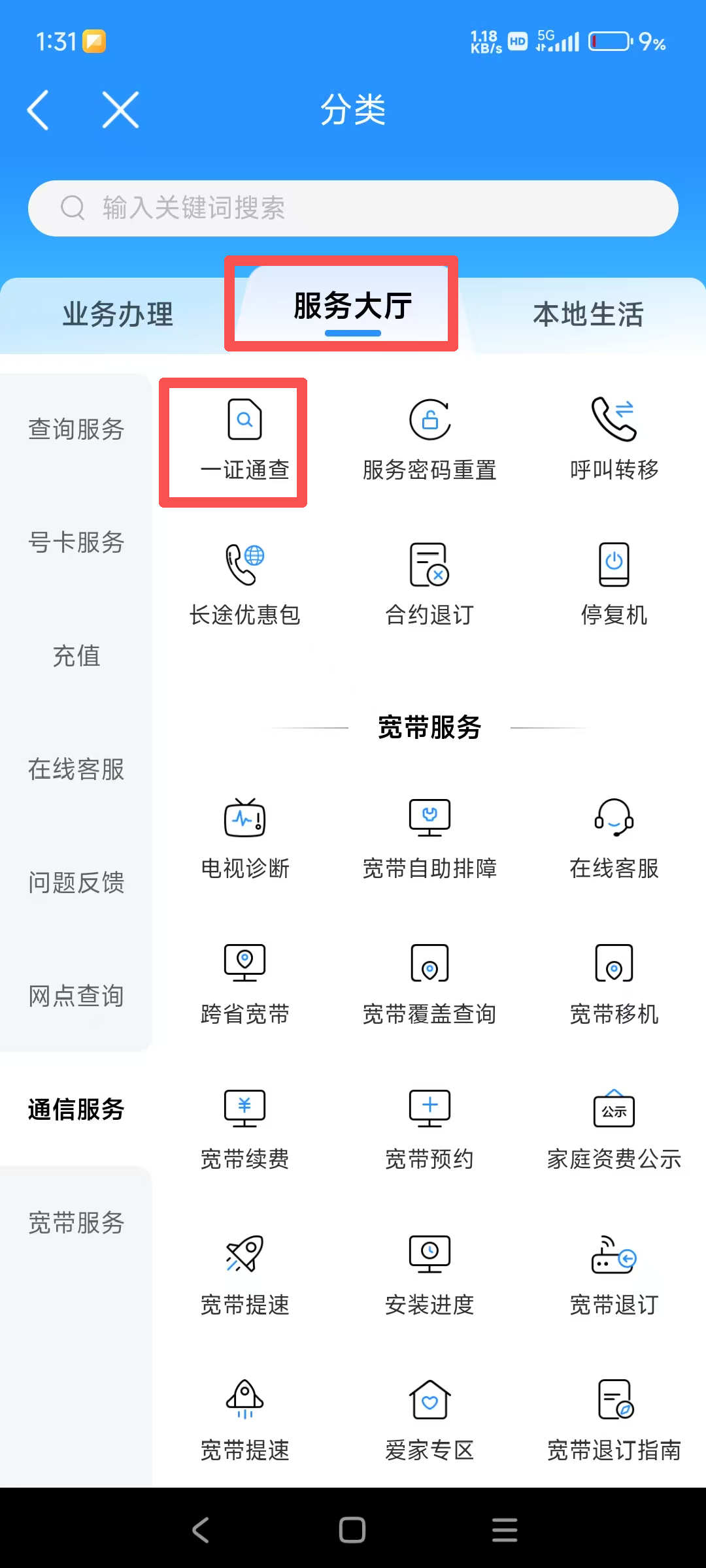706x1568 pixels.
Task: Open the 电视诊断 TV diagnosis tool
Action: click(x=245, y=840)
